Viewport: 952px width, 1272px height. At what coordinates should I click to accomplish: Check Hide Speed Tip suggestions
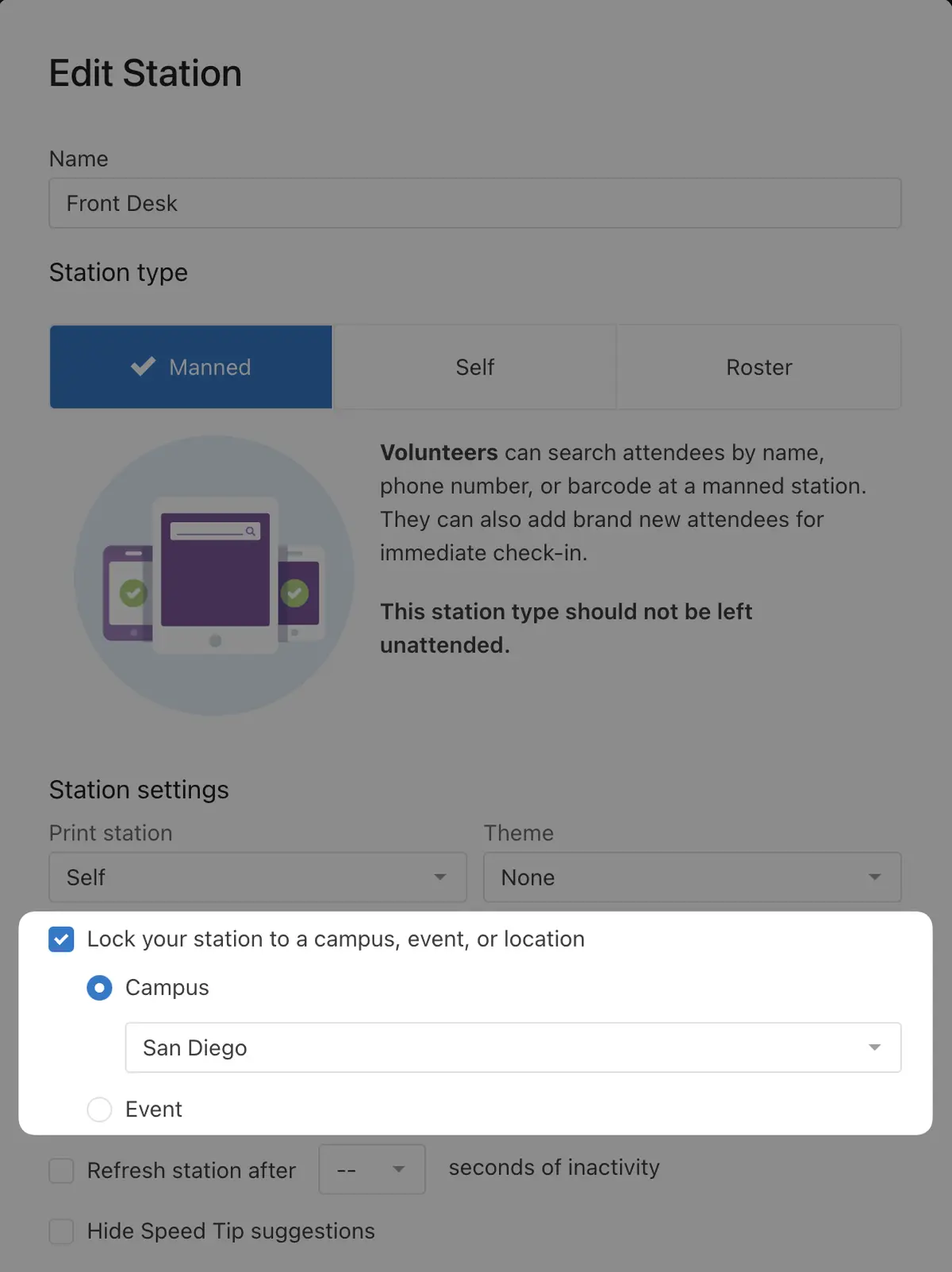61,1232
